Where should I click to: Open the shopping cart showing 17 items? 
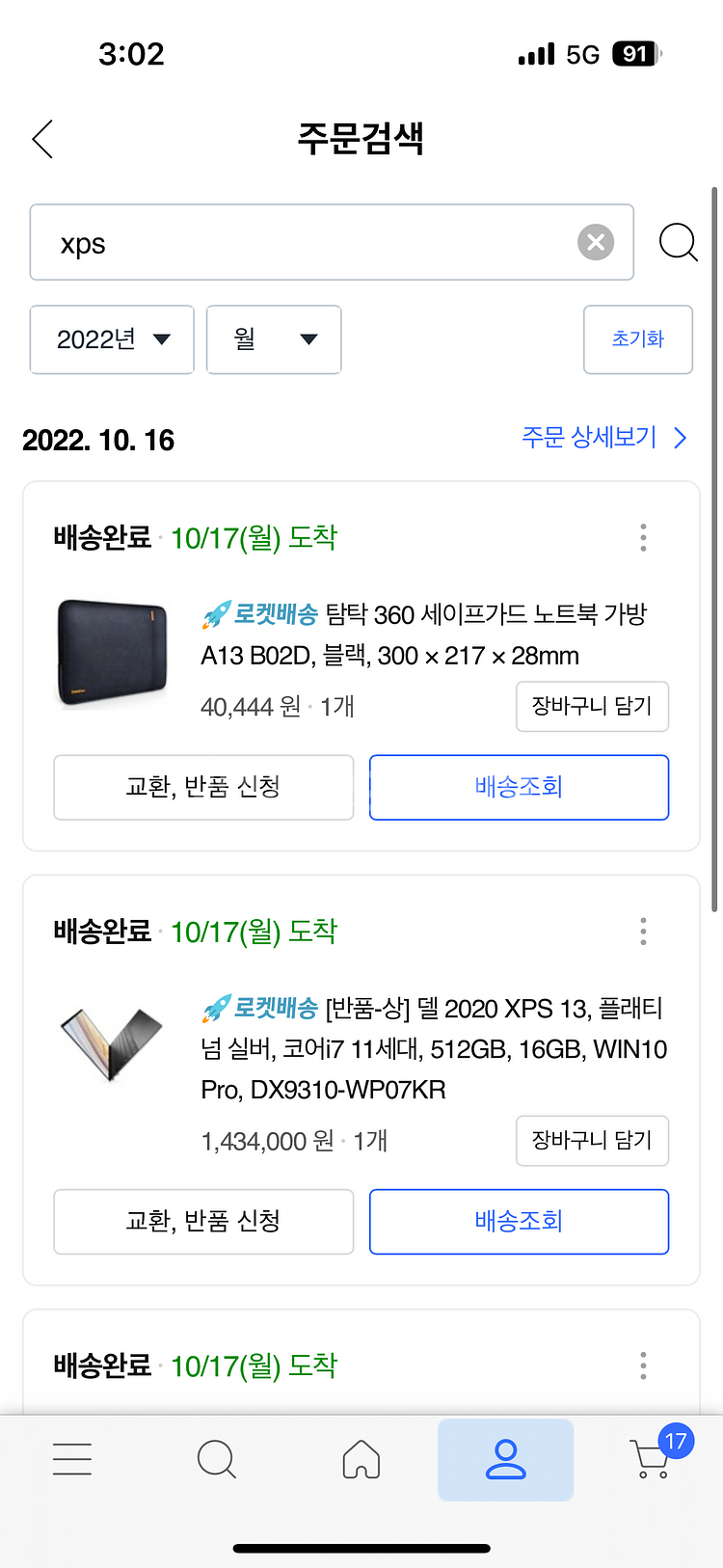(651, 1459)
